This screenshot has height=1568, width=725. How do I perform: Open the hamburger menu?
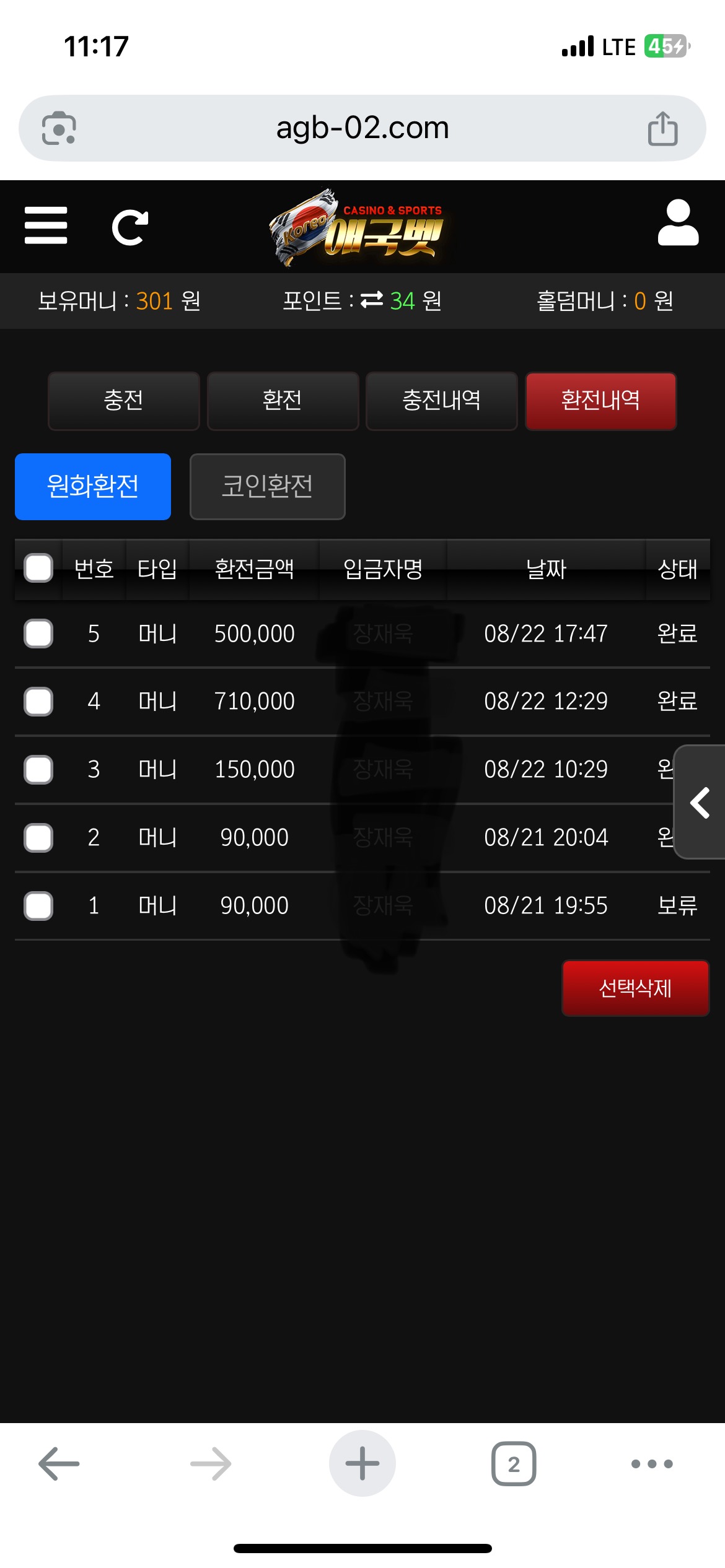click(x=46, y=226)
